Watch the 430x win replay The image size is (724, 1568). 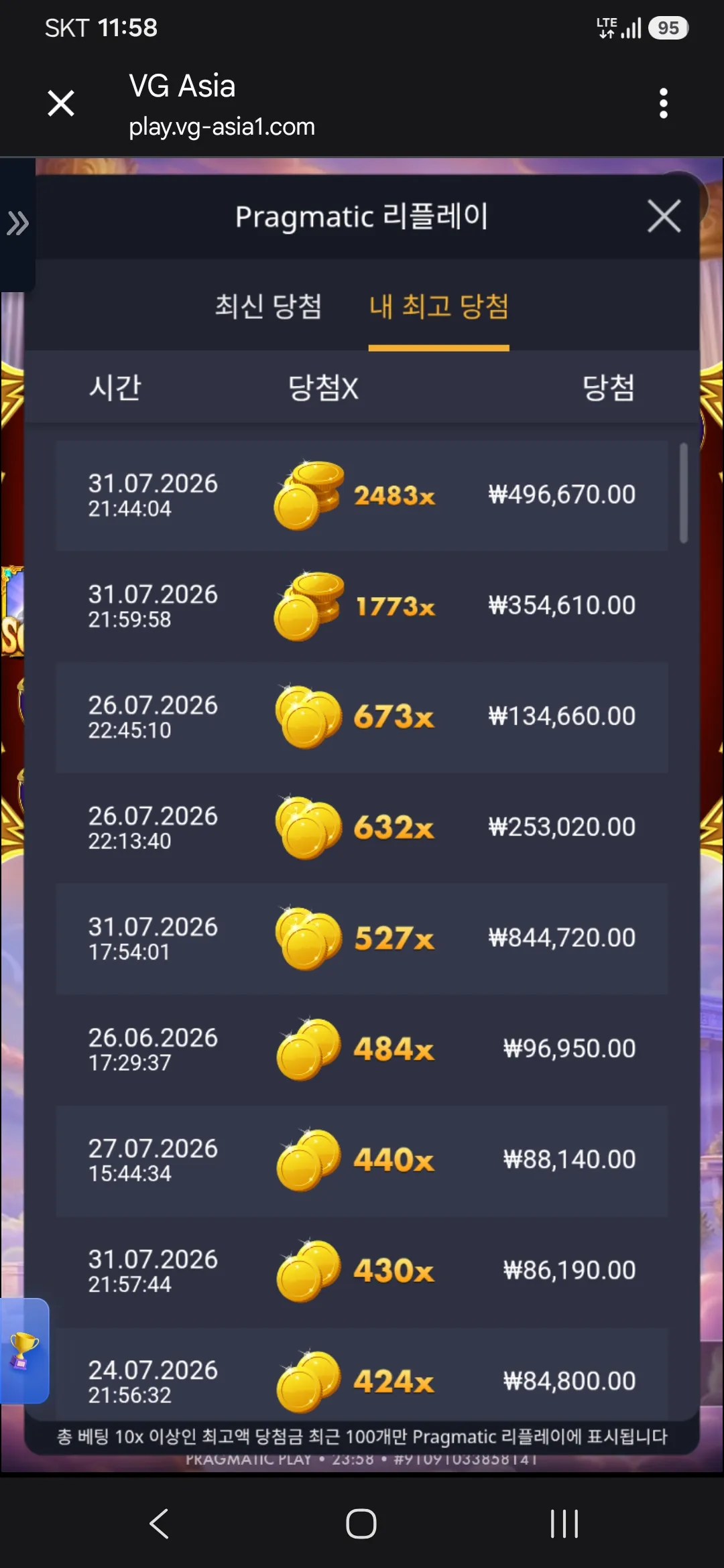click(x=362, y=1271)
